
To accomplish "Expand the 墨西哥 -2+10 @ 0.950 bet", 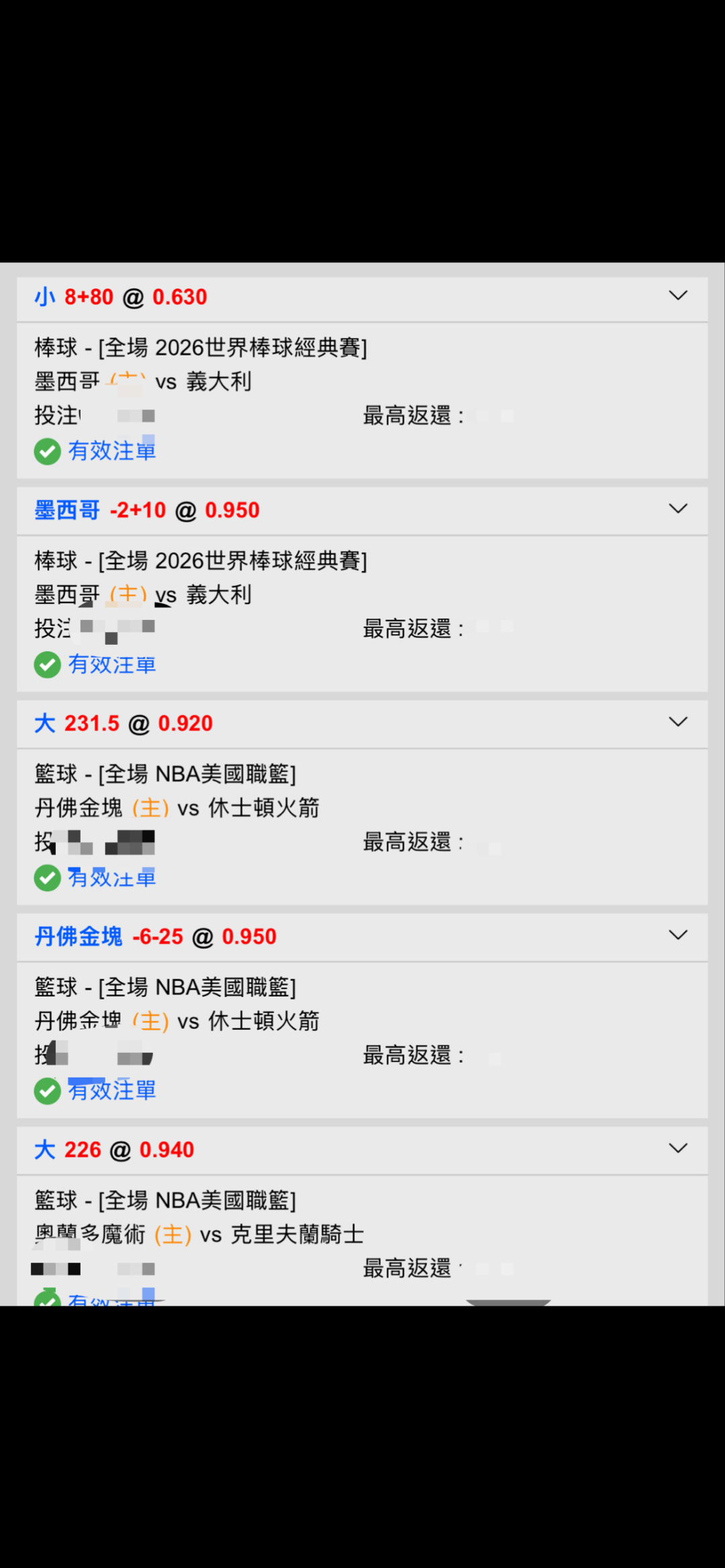I will pyautogui.click(x=678, y=509).
